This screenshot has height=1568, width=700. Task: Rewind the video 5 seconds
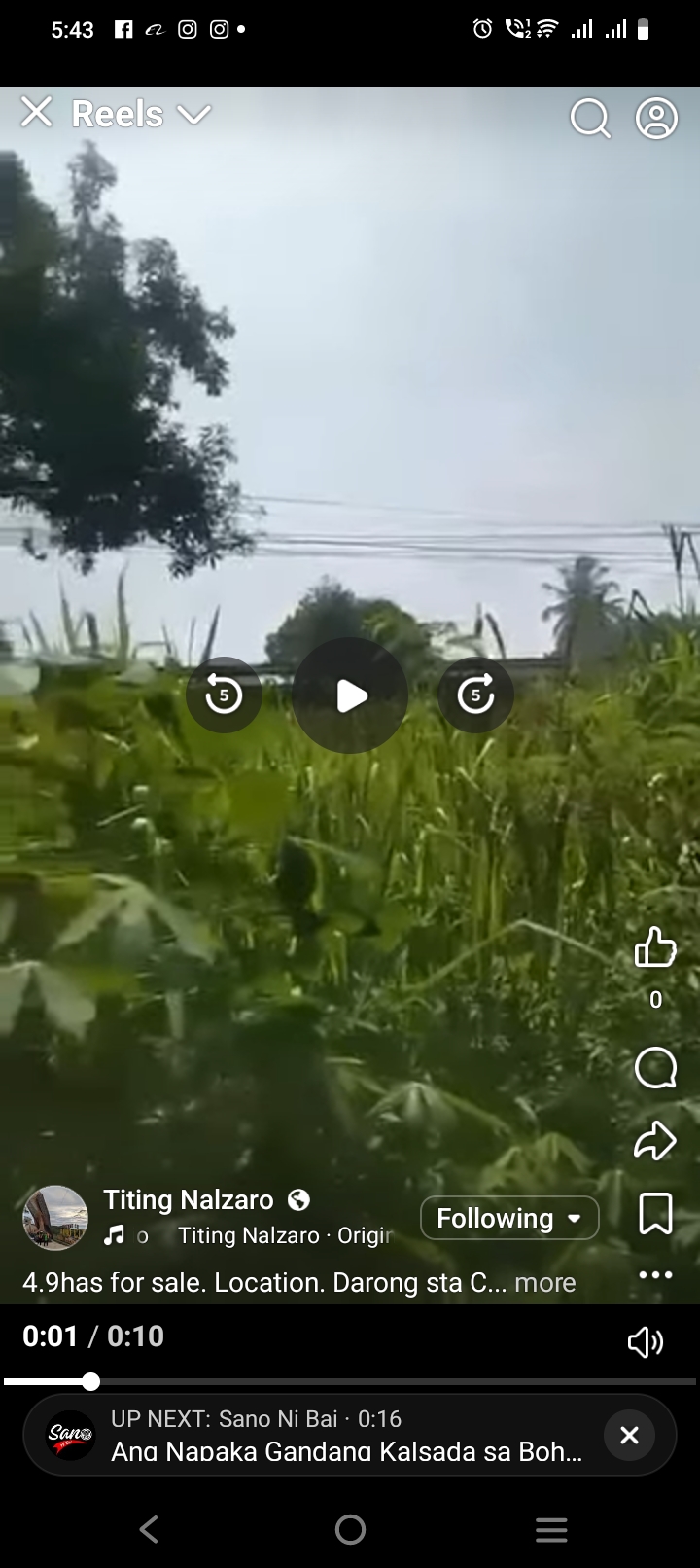point(224,695)
